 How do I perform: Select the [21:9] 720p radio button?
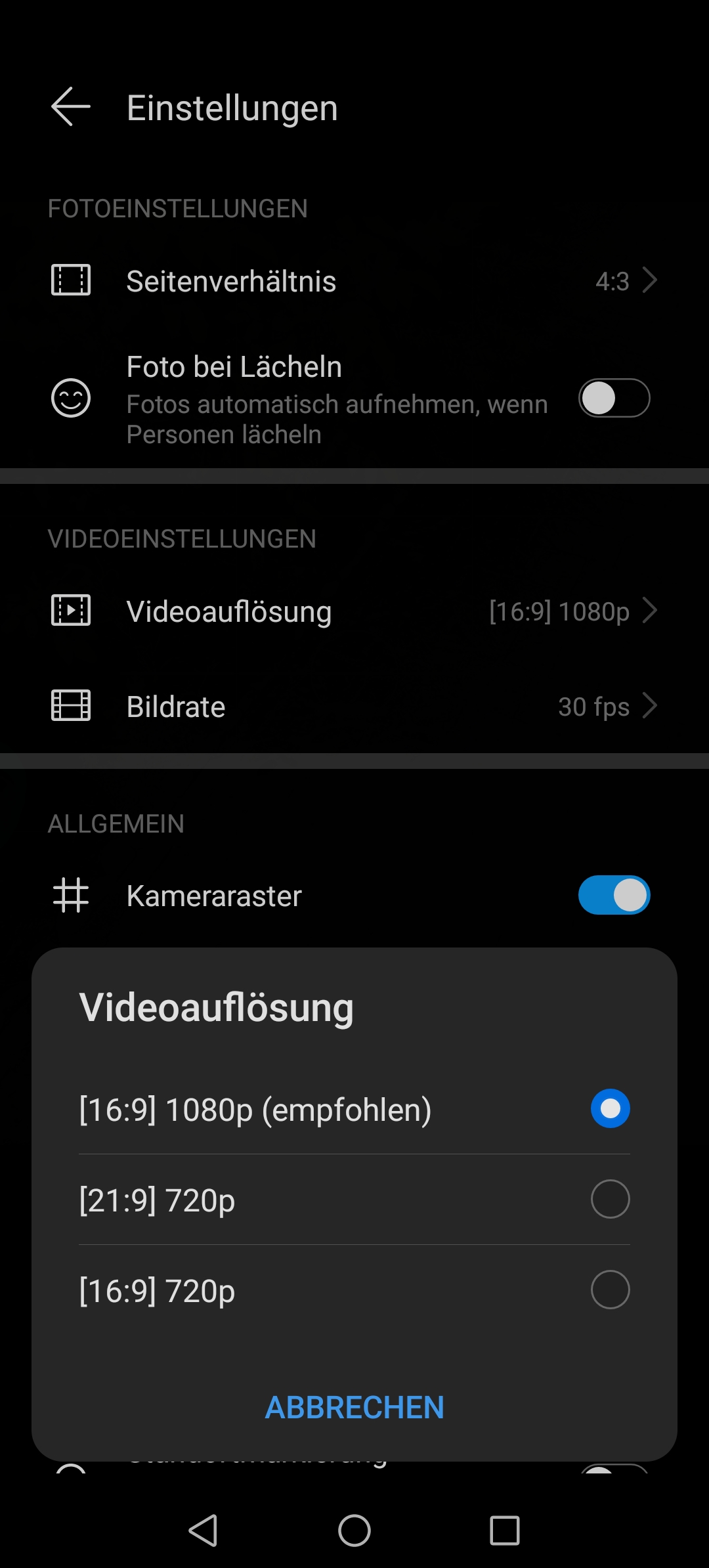click(610, 1198)
